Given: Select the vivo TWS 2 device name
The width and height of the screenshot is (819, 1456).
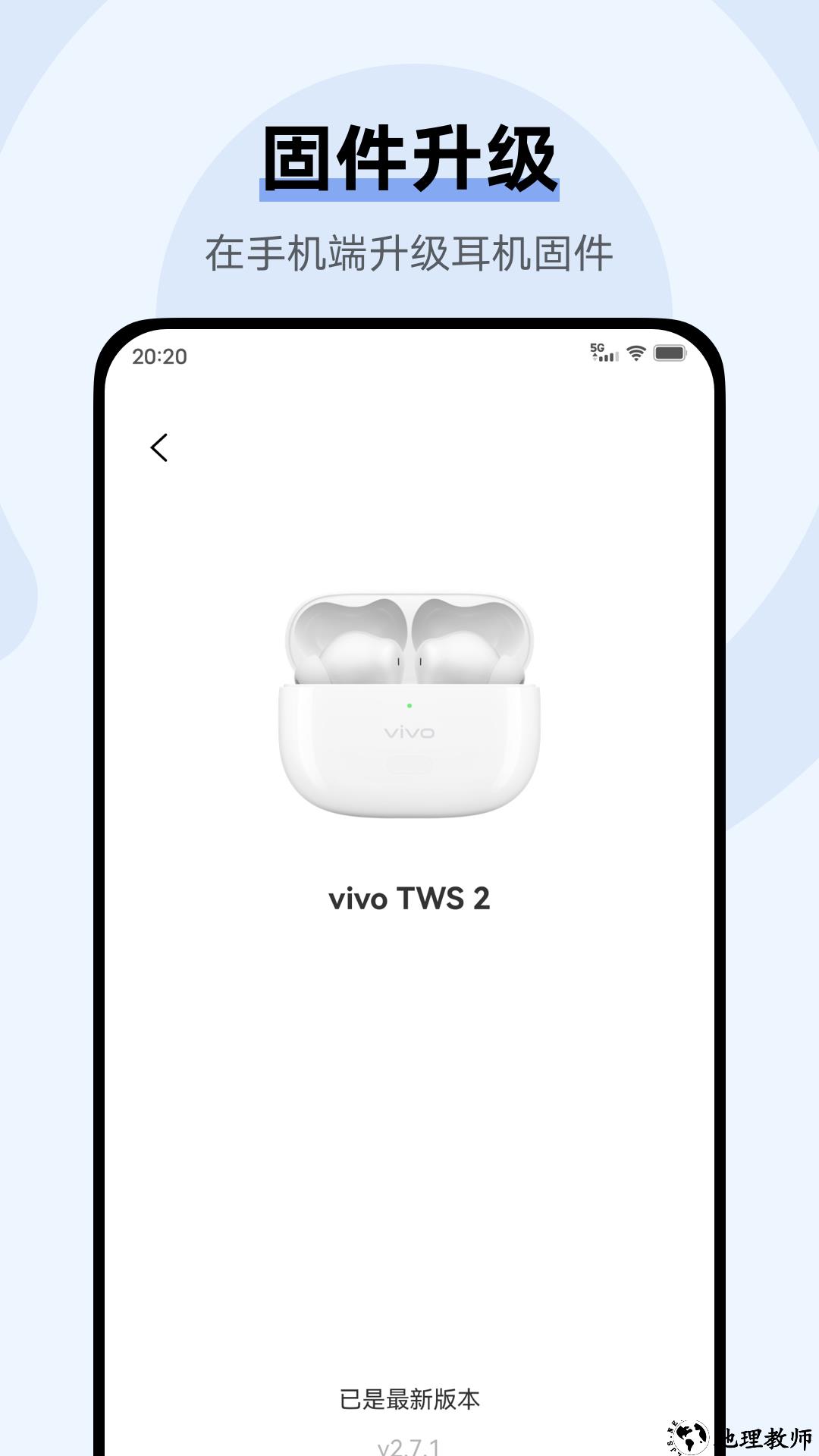Looking at the screenshot, I should click(409, 901).
